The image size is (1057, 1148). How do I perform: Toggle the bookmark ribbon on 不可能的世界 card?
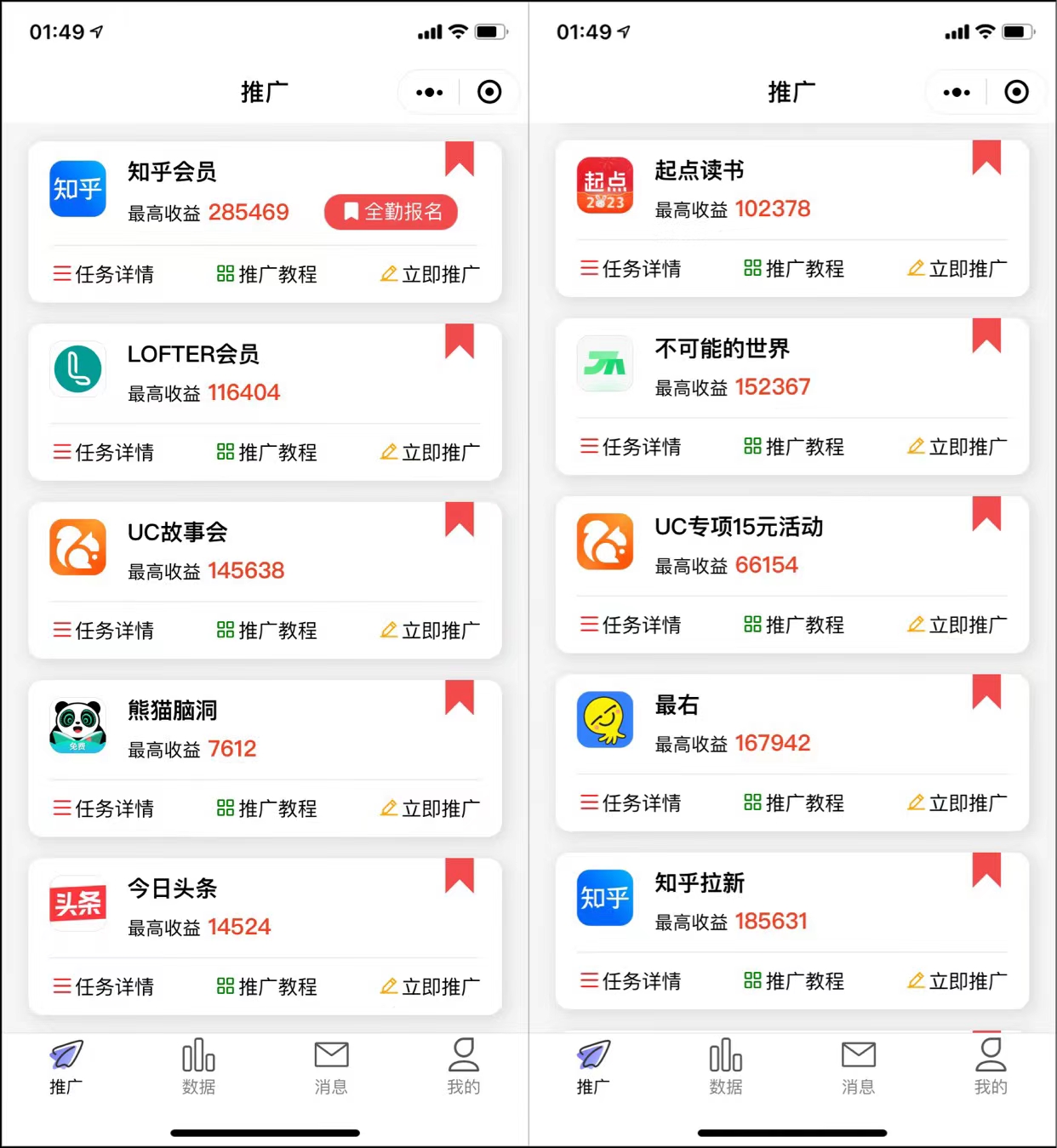pyautogui.click(x=987, y=340)
